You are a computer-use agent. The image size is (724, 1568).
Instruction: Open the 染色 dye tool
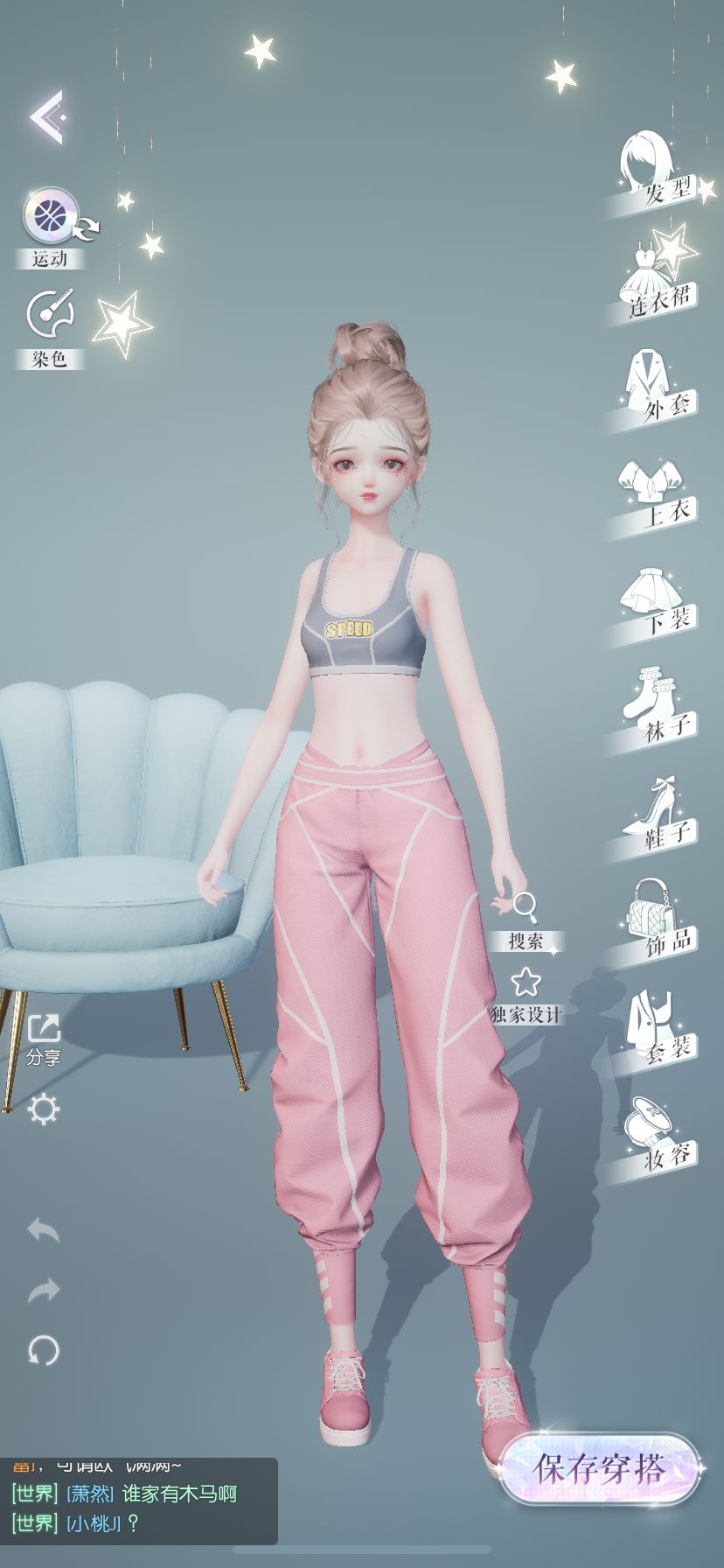[x=51, y=315]
